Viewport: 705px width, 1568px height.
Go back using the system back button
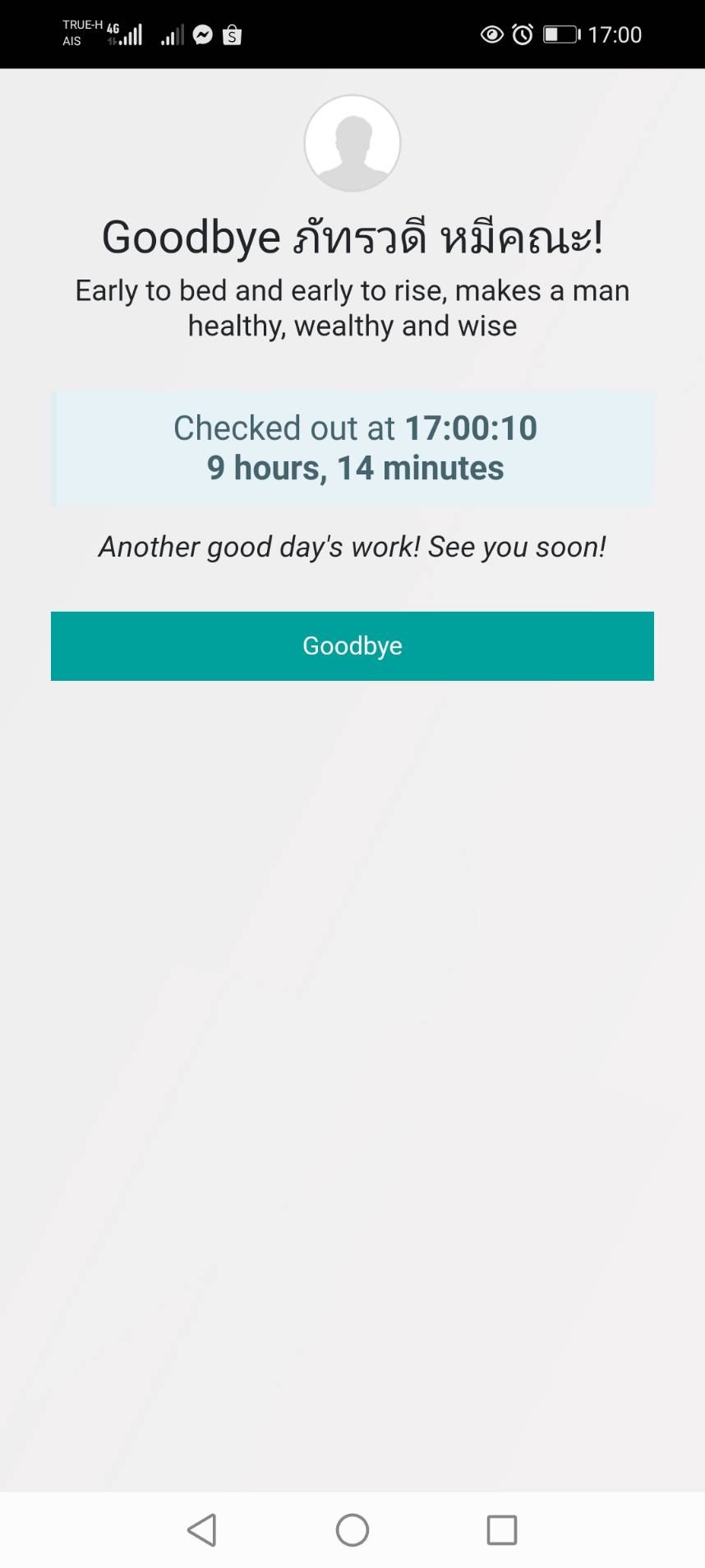pyautogui.click(x=202, y=1529)
